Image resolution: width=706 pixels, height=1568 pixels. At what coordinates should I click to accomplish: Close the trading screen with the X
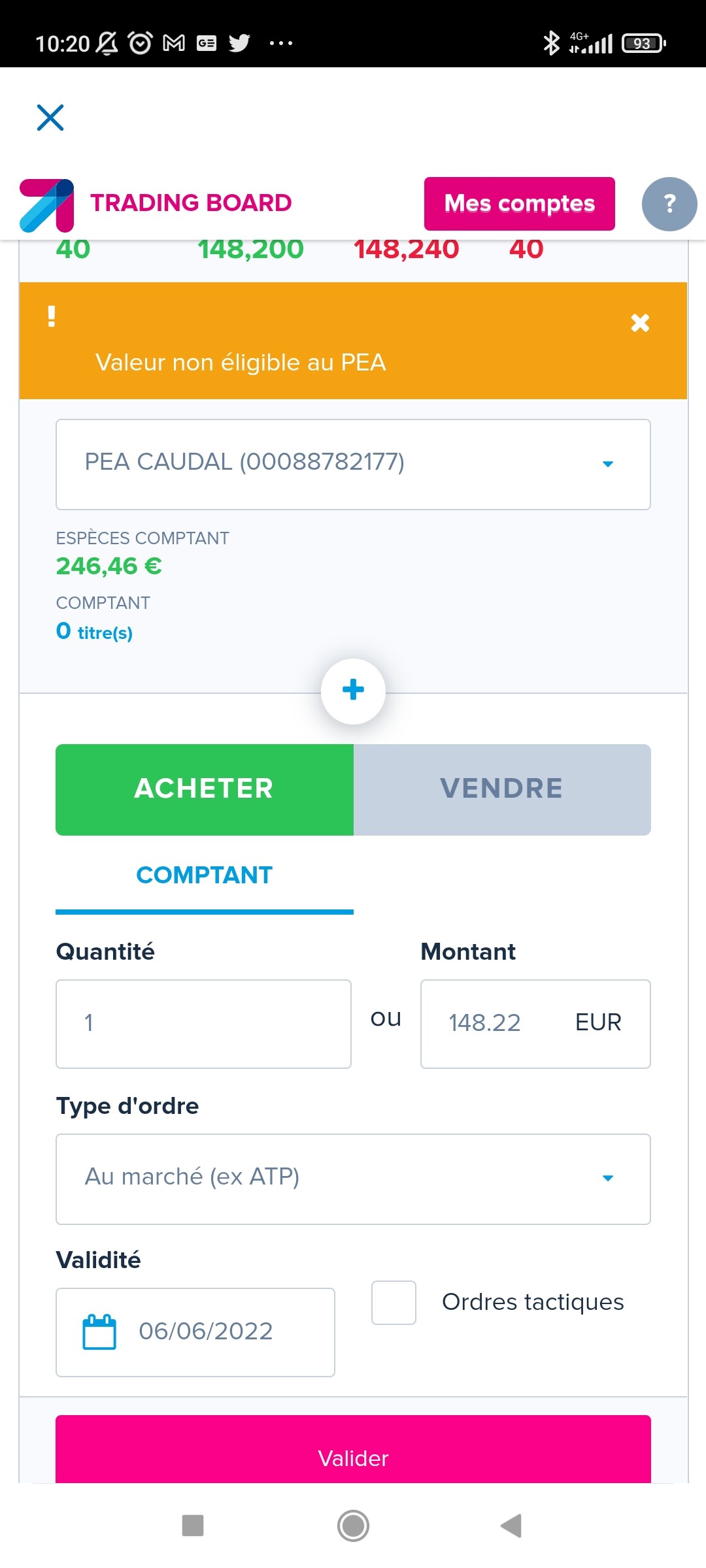pyautogui.click(x=50, y=118)
